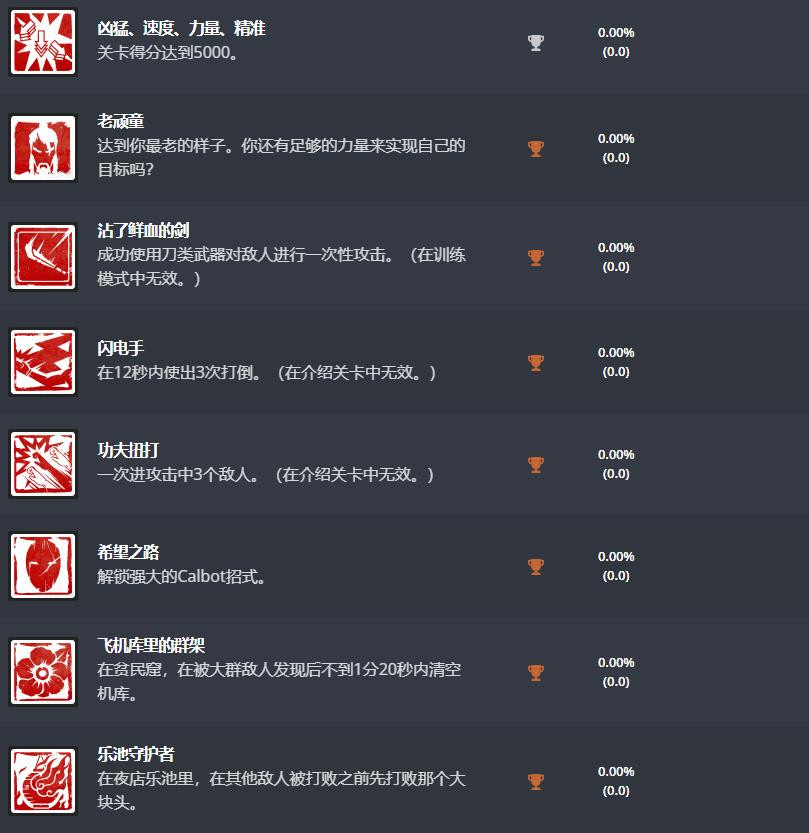Open the 凶猛、速度、力量、精准 trophy row
809x833 pixels.
click(181, 28)
